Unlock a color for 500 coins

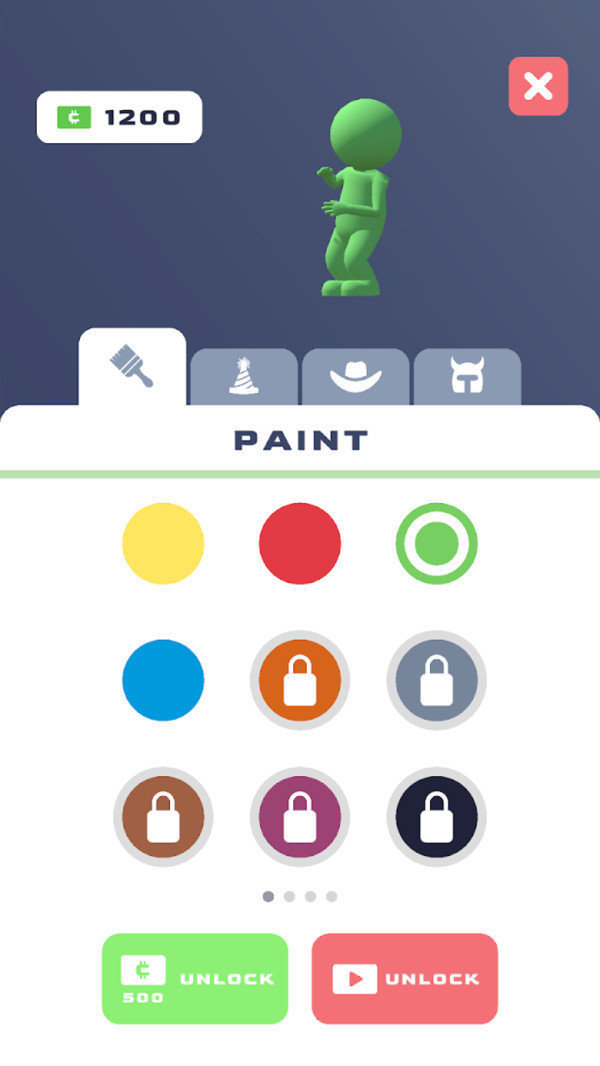pyautogui.click(x=195, y=978)
